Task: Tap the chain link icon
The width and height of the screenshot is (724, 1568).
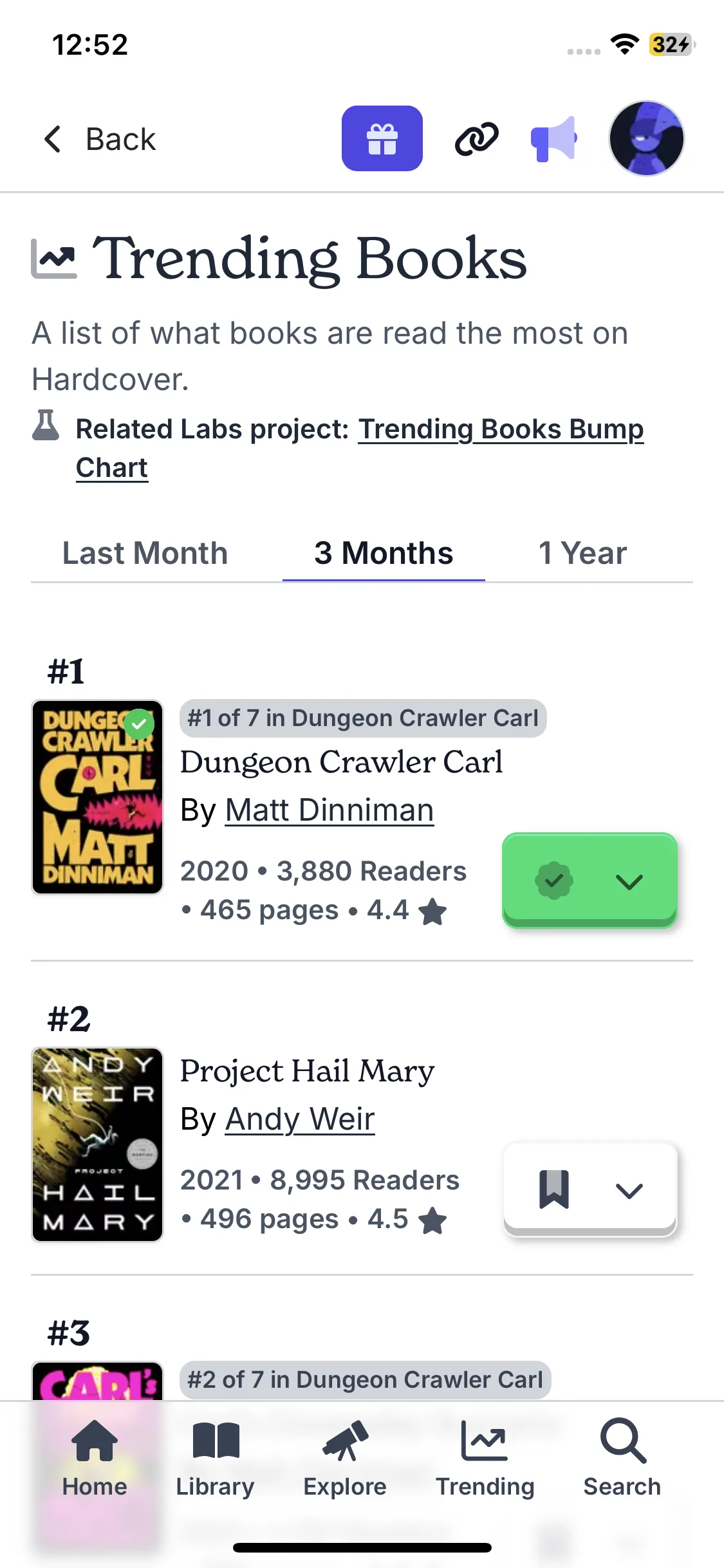Action: [476, 138]
